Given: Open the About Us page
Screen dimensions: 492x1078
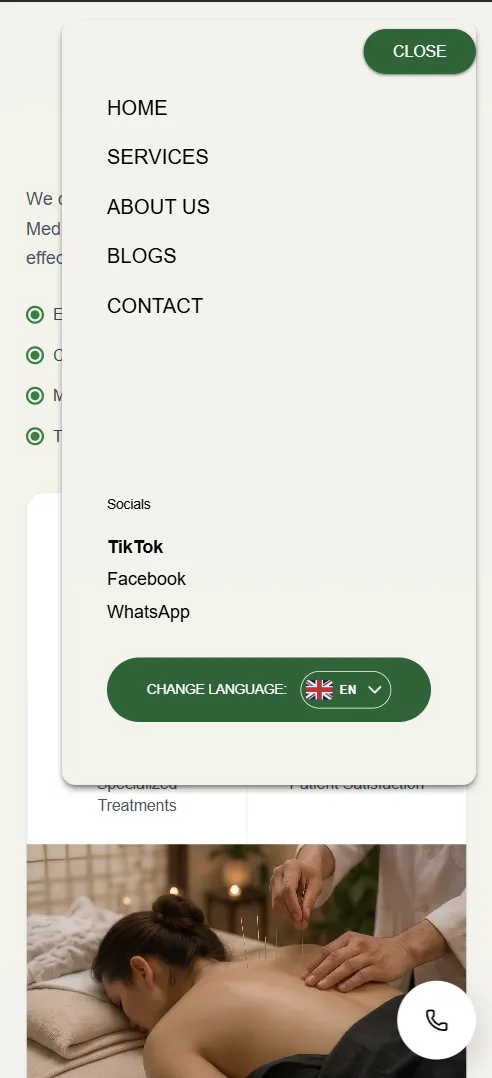Looking at the screenshot, I should 158,207.
